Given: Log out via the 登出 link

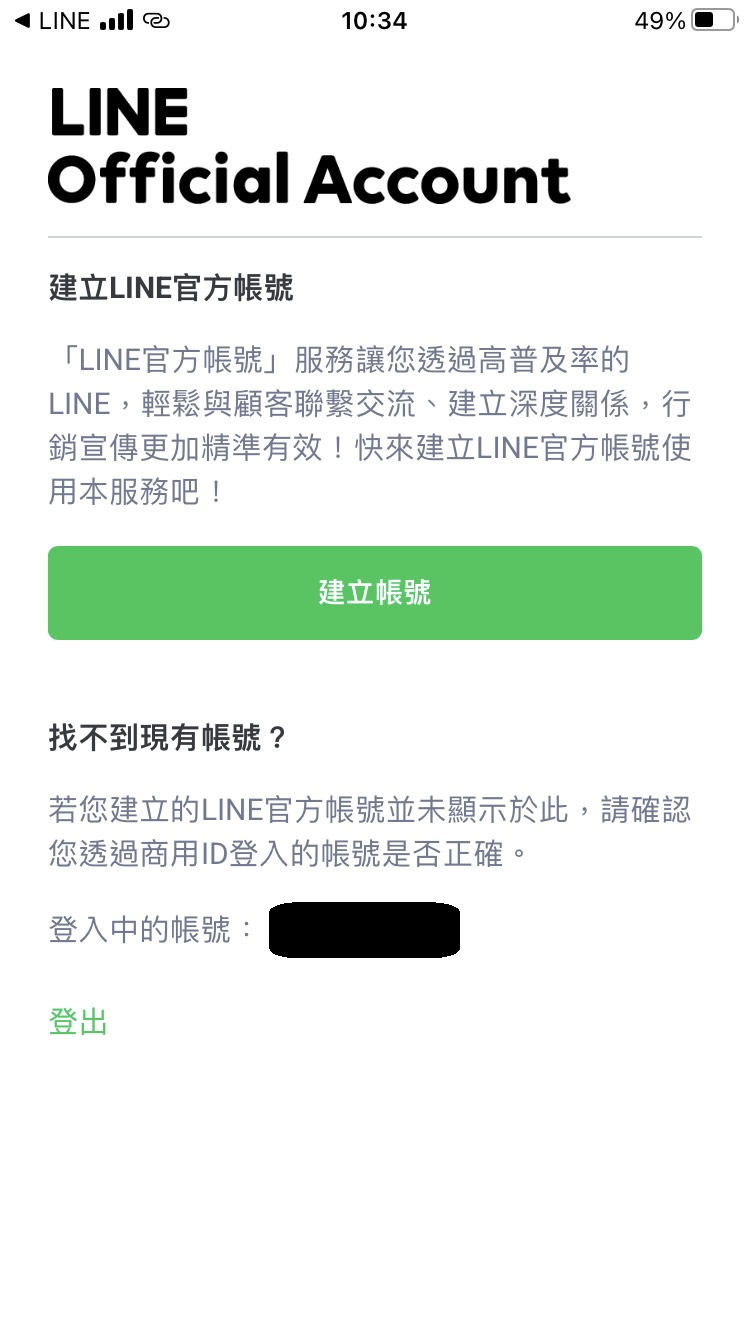Looking at the screenshot, I should (x=78, y=1022).
